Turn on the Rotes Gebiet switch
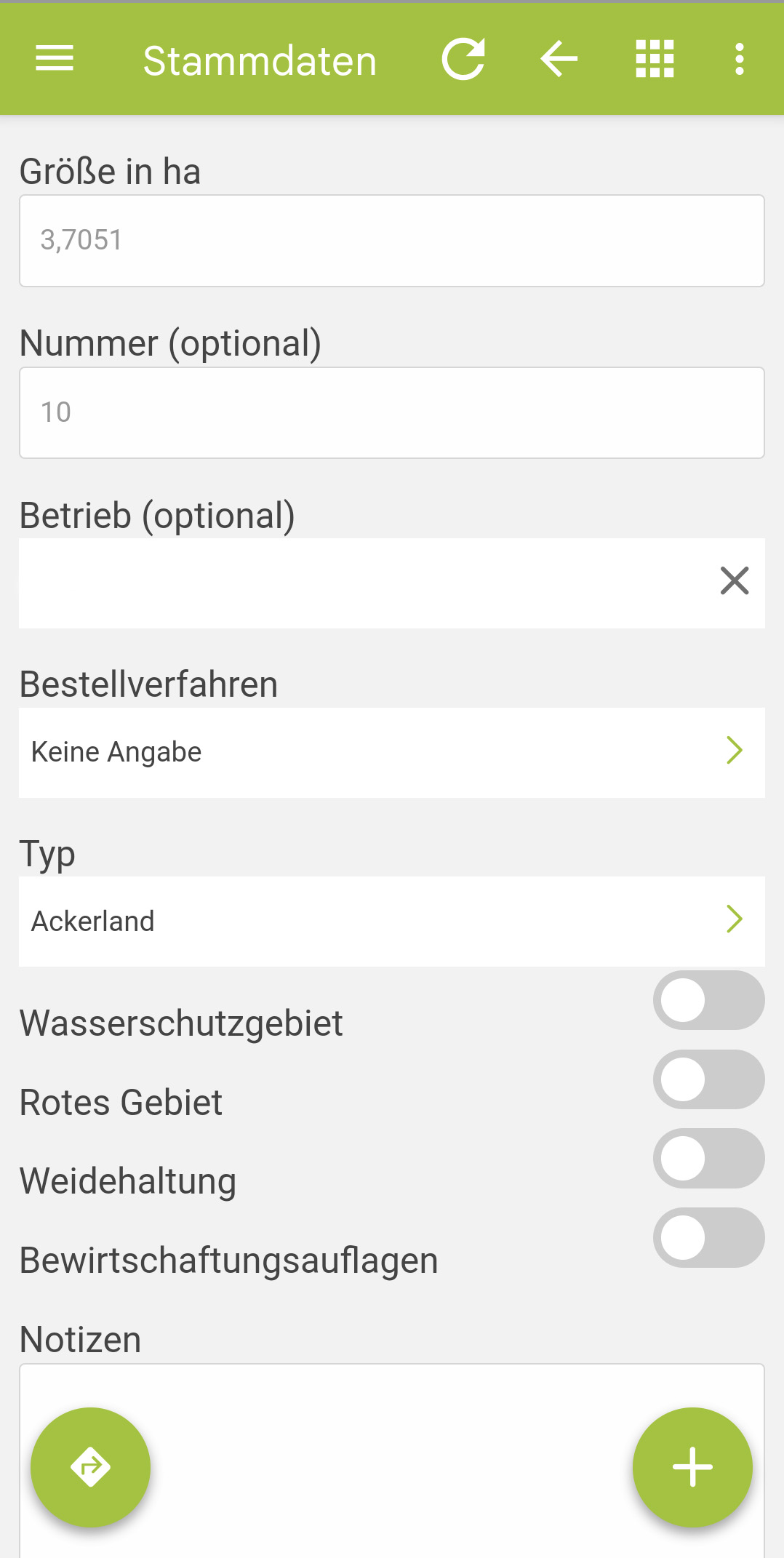The image size is (784, 1558). [708, 1079]
